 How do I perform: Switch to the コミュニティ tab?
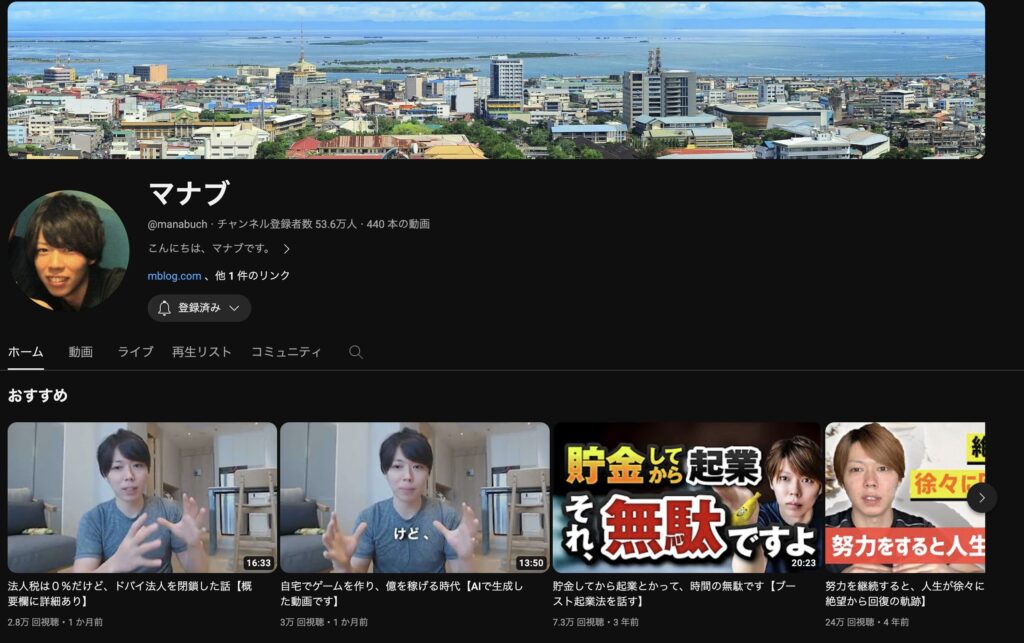286,352
